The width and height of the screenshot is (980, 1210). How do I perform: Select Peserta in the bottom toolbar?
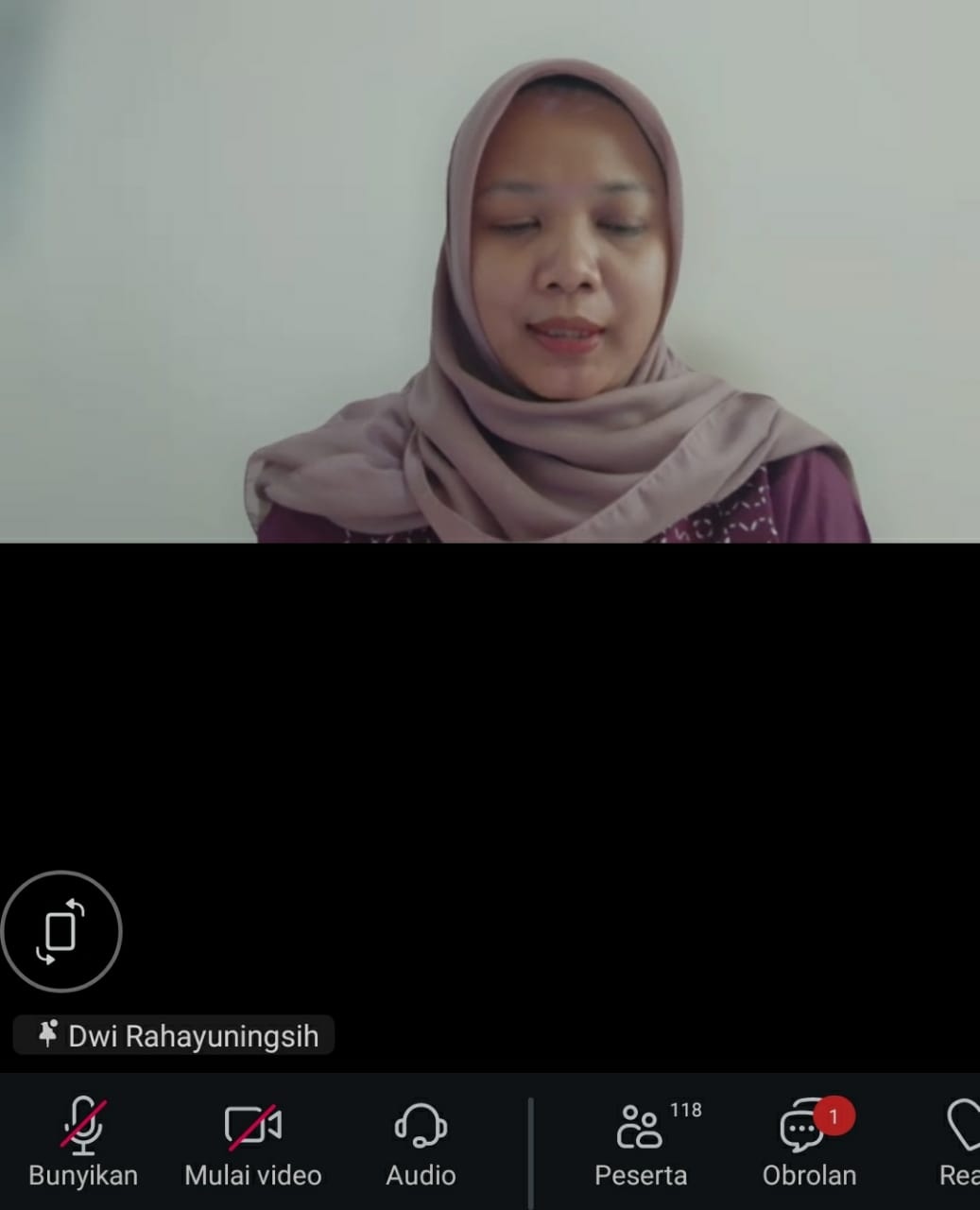tap(641, 1144)
